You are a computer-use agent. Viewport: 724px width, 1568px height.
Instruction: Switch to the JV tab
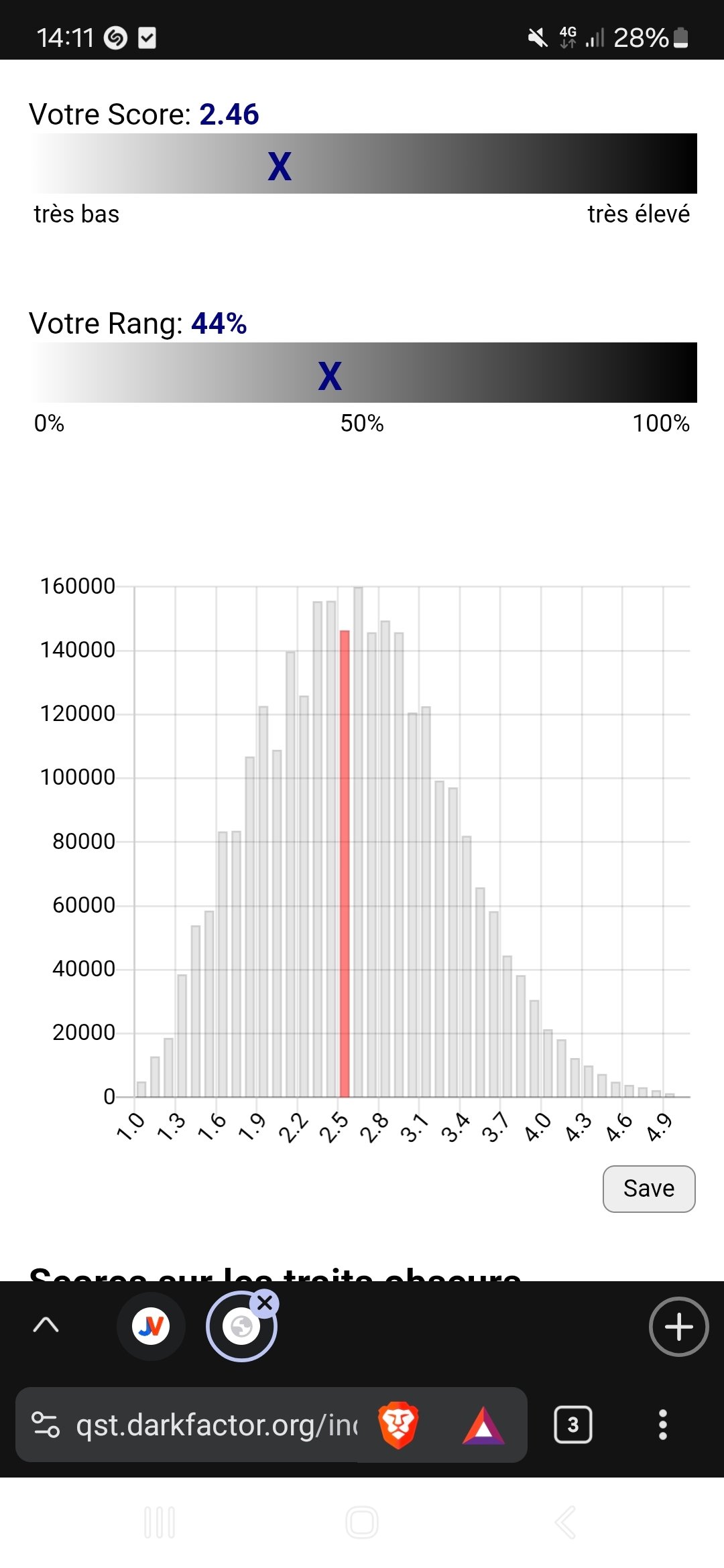(151, 1326)
